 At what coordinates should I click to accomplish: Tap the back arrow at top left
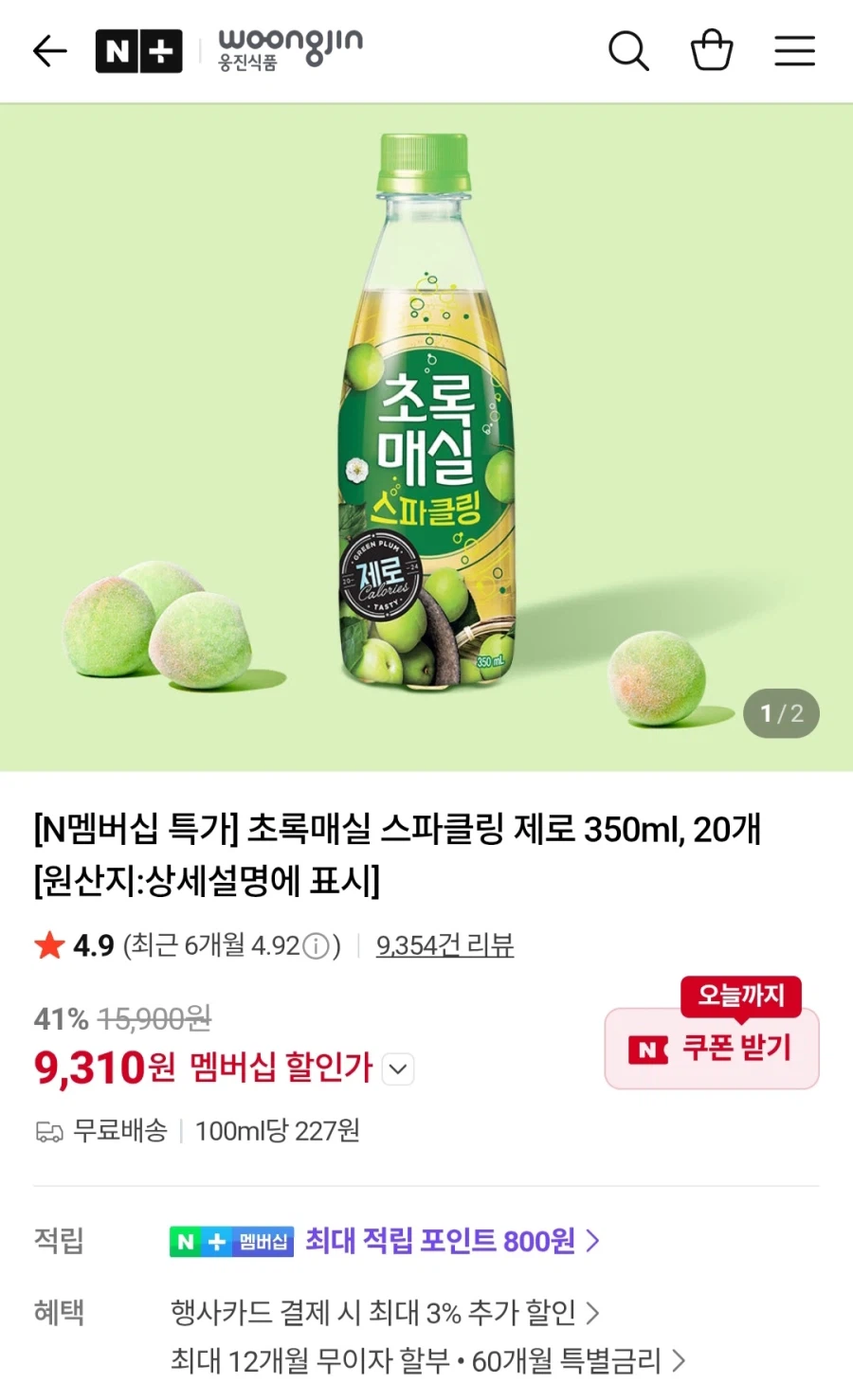point(49,50)
